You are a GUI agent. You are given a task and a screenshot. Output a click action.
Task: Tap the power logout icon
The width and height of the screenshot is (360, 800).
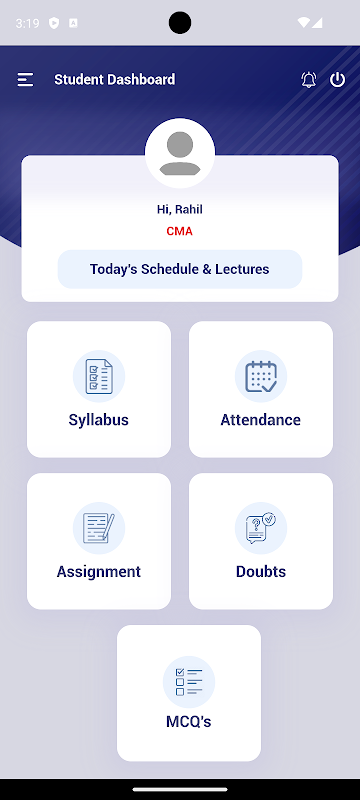pyautogui.click(x=338, y=80)
